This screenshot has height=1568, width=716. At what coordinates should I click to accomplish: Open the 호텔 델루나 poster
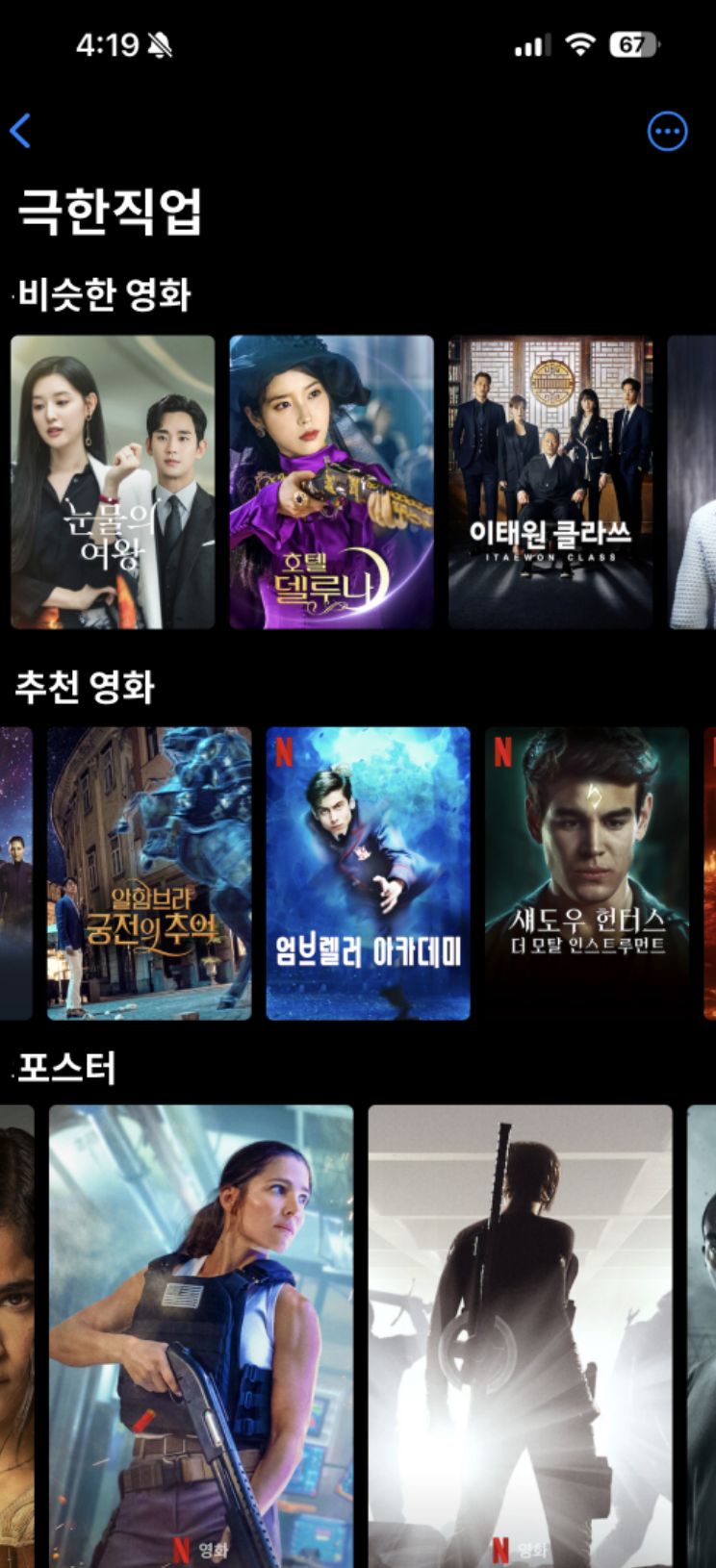[x=331, y=482]
